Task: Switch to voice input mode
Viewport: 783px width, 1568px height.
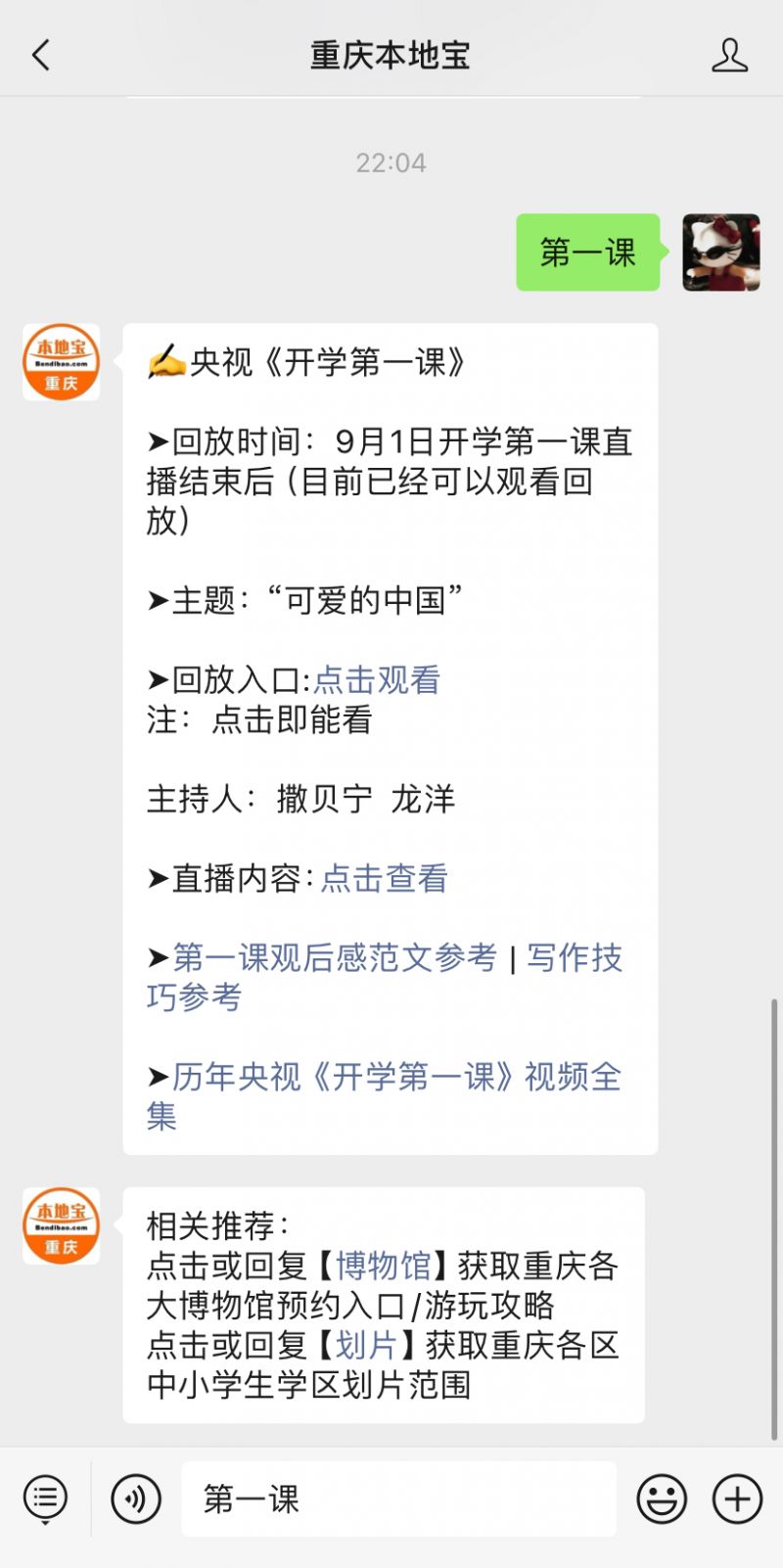Action: [135, 1499]
